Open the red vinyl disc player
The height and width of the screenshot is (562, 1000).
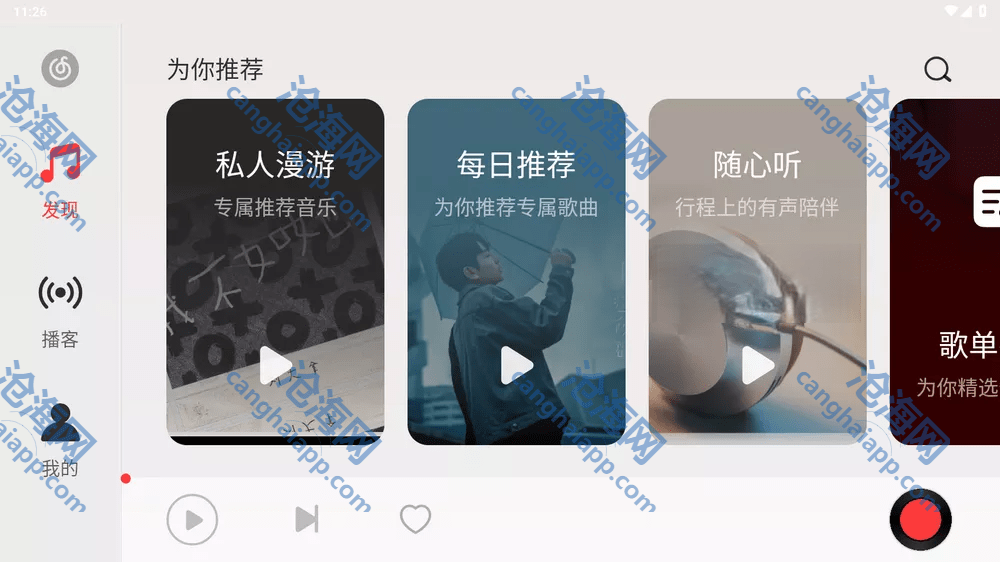point(920,520)
